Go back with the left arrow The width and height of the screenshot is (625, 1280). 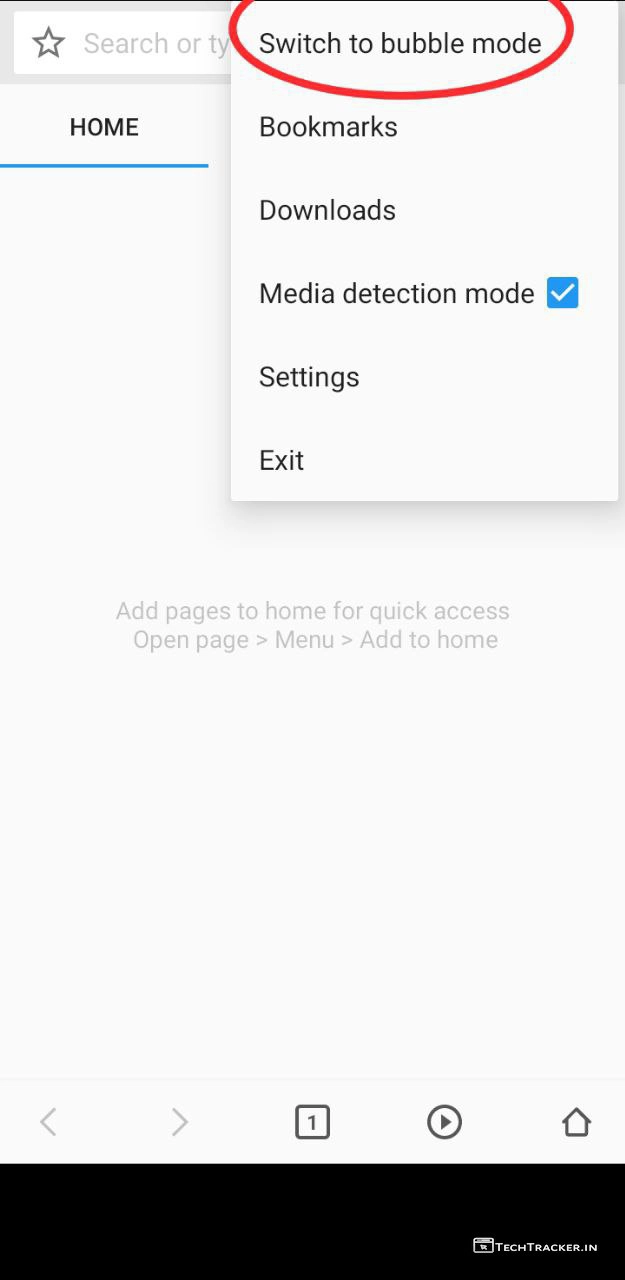click(x=48, y=1122)
